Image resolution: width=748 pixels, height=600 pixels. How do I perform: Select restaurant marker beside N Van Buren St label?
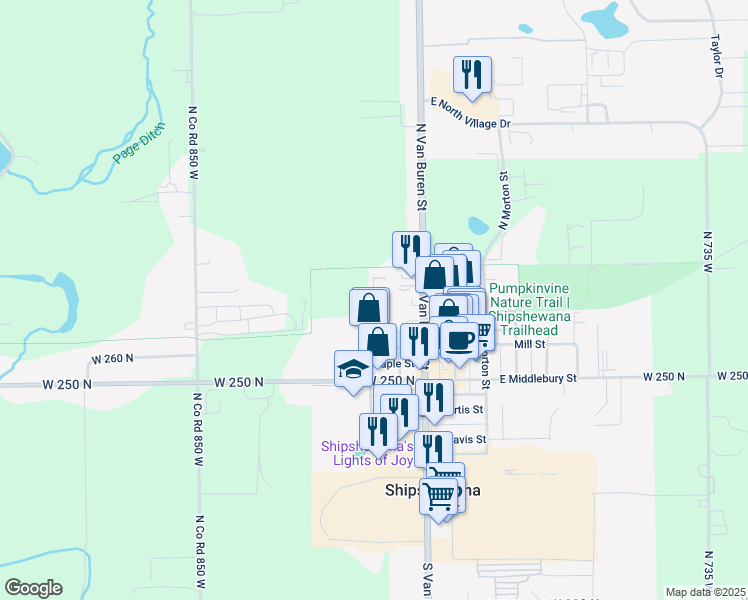coord(411,253)
